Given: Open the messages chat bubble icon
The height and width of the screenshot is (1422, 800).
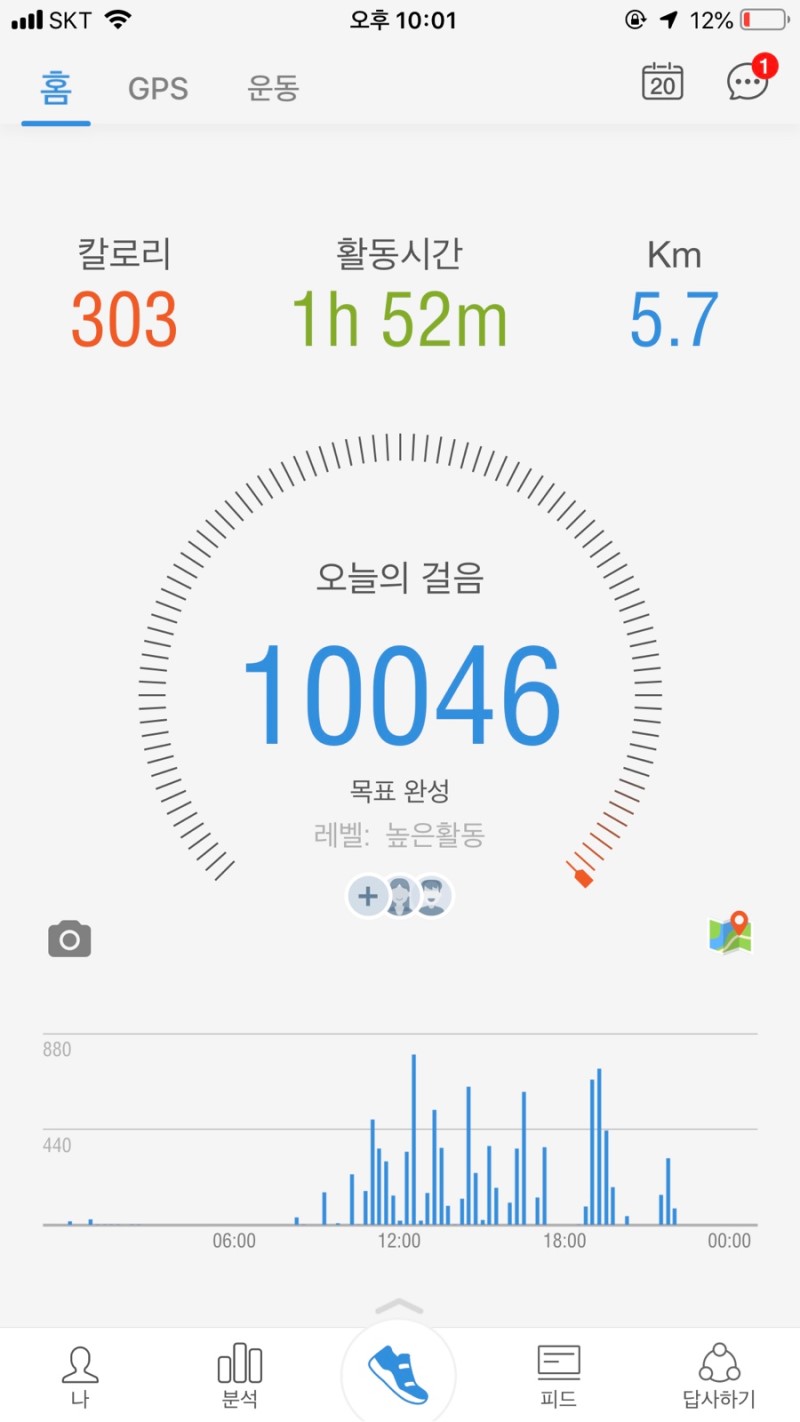Looking at the screenshot, I should coord(747,82).
